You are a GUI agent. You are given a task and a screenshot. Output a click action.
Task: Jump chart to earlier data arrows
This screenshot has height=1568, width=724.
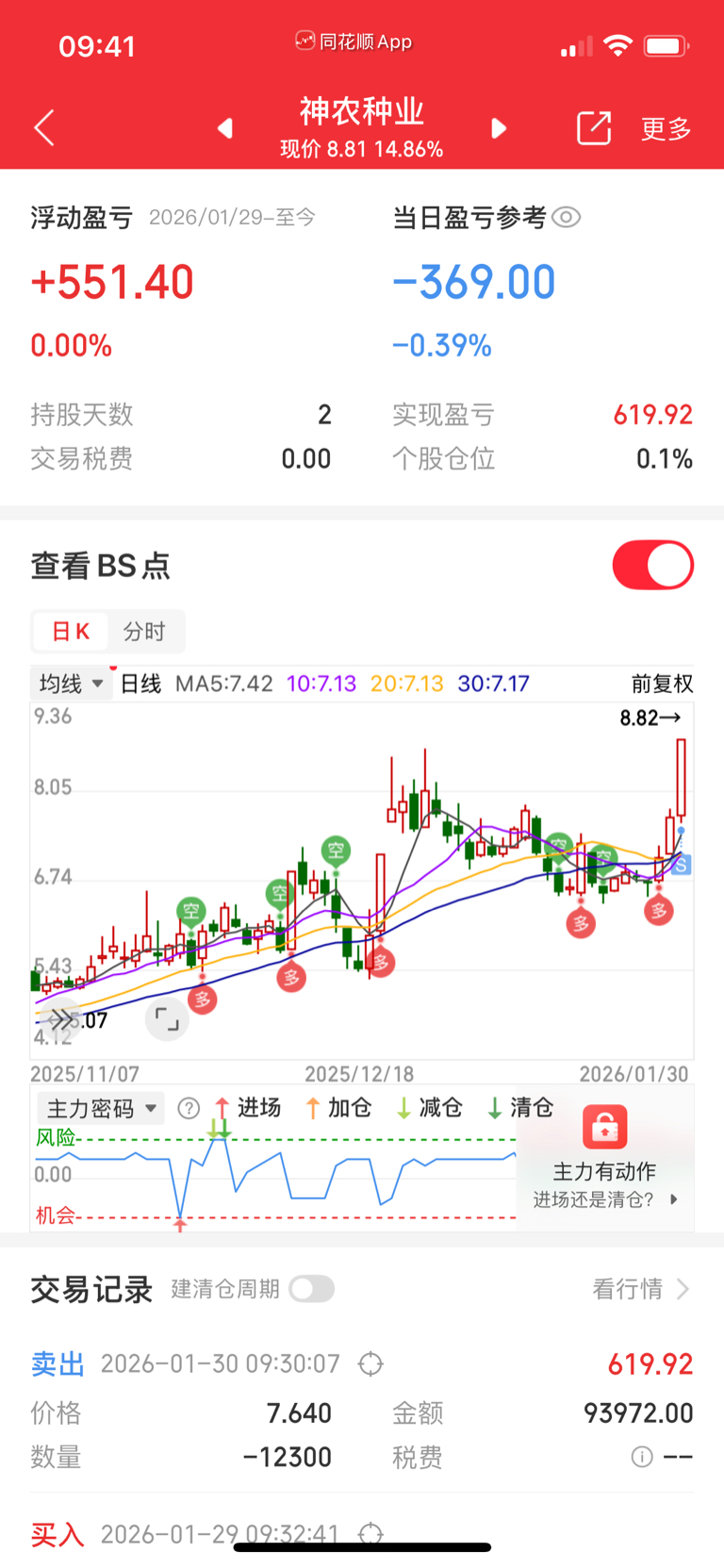pyautogui.click(x=60, y=1019)
